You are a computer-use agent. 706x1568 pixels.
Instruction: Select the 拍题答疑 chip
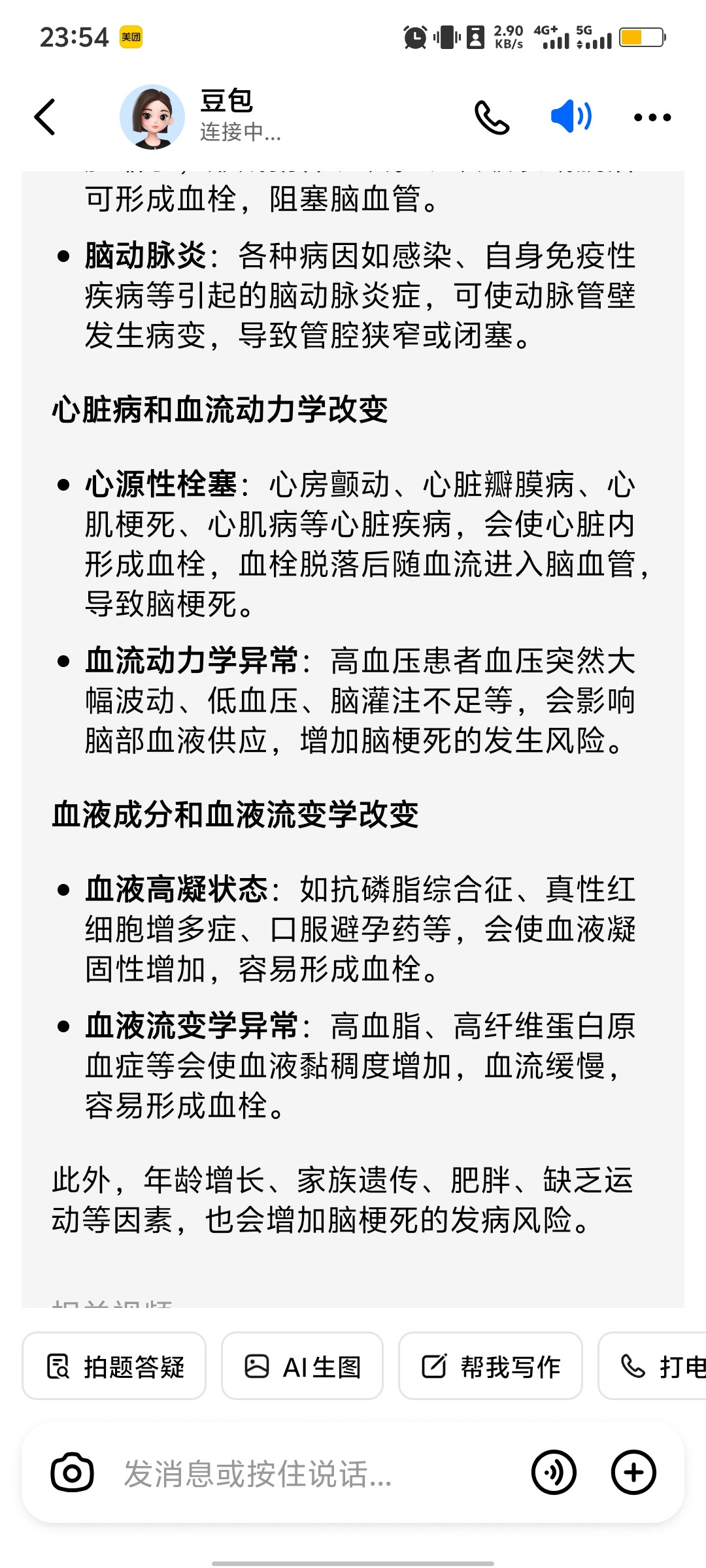[114, 1366]
